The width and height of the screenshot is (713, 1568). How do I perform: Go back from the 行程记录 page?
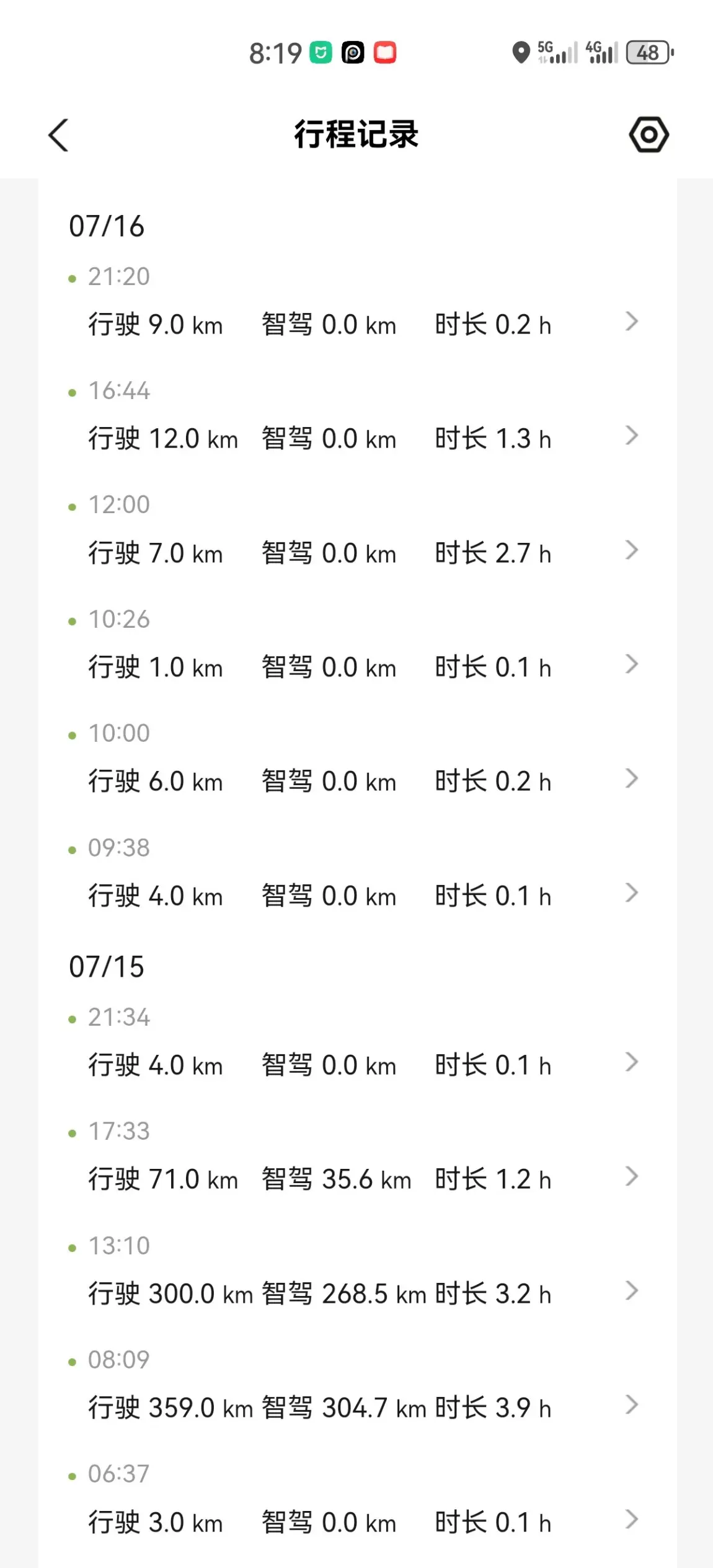[x=58, y=134]
